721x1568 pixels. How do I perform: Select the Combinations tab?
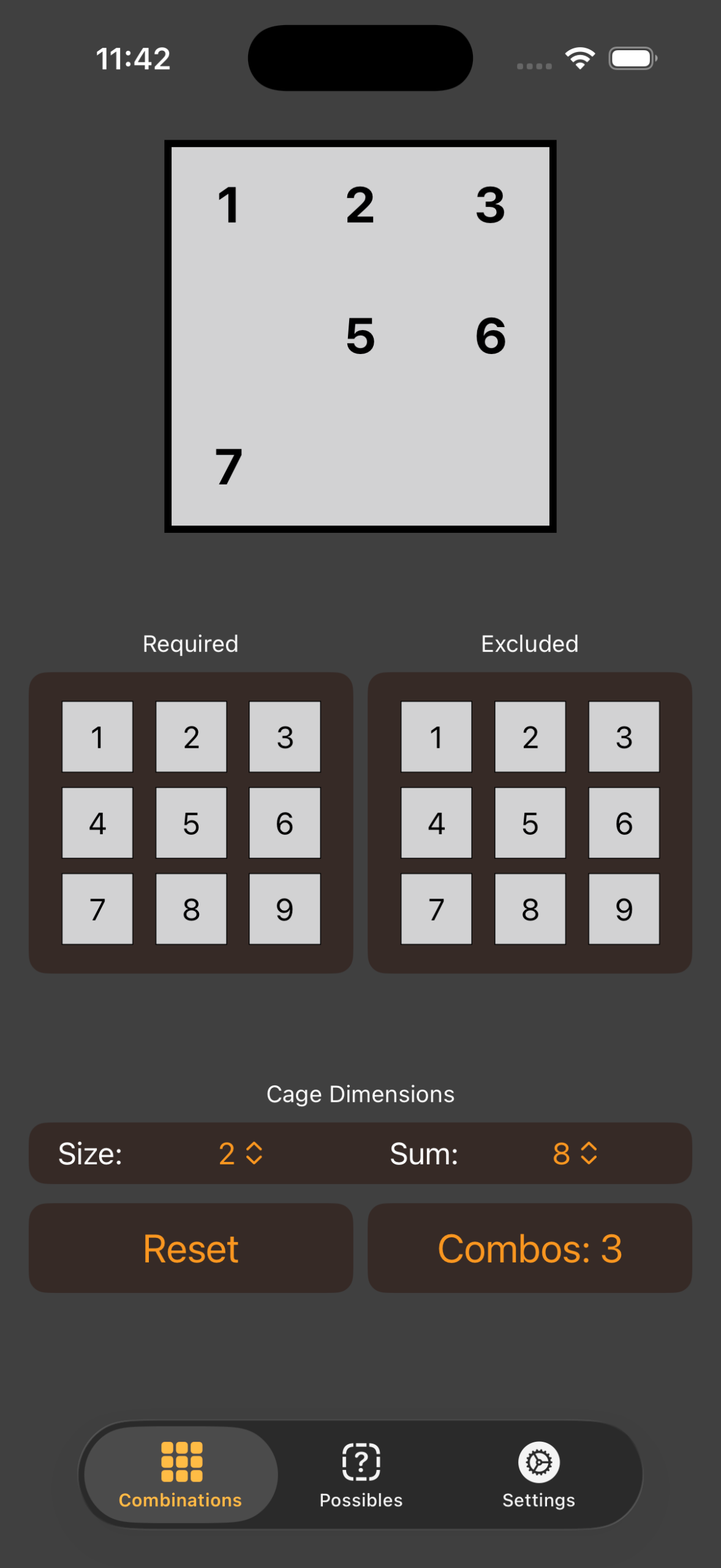click(181, 1475)
